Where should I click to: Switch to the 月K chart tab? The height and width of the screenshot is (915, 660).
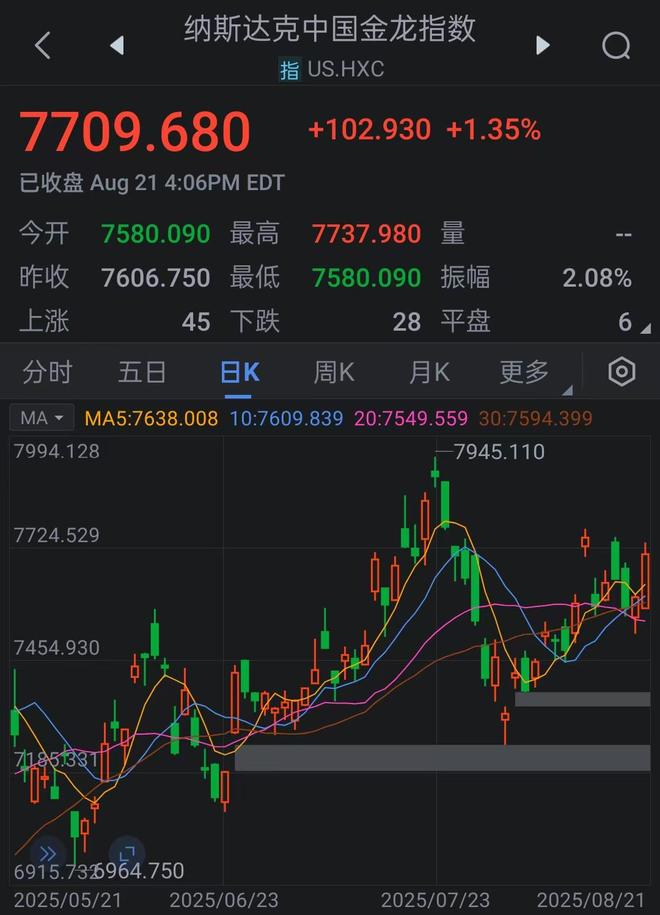coord(429,373)
